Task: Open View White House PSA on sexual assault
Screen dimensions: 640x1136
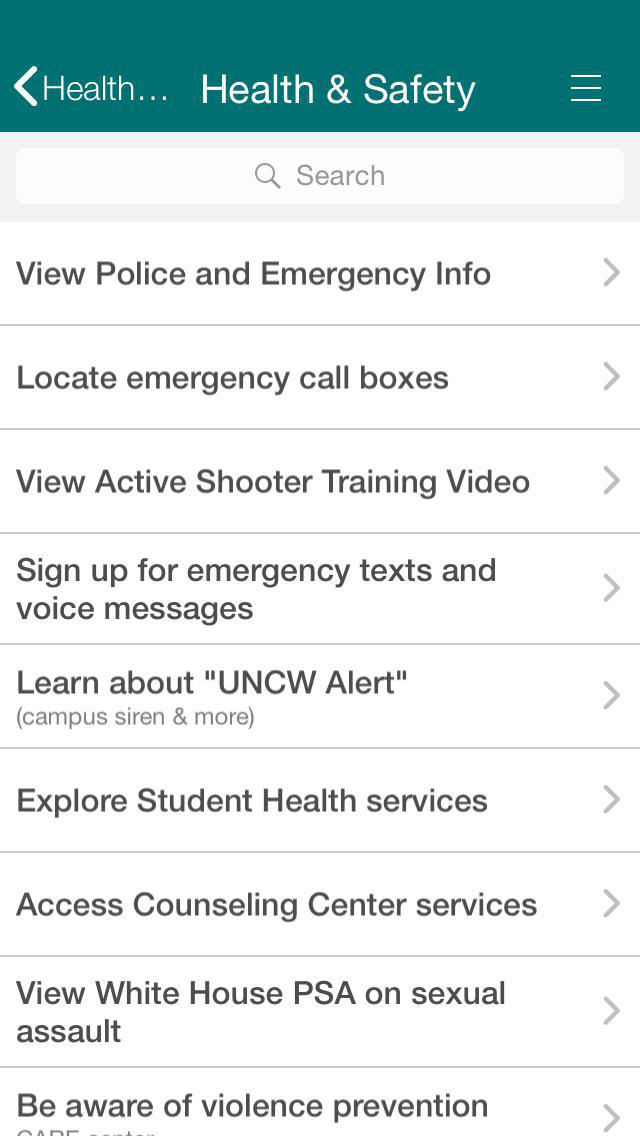Action: (x=320, y=1011)
